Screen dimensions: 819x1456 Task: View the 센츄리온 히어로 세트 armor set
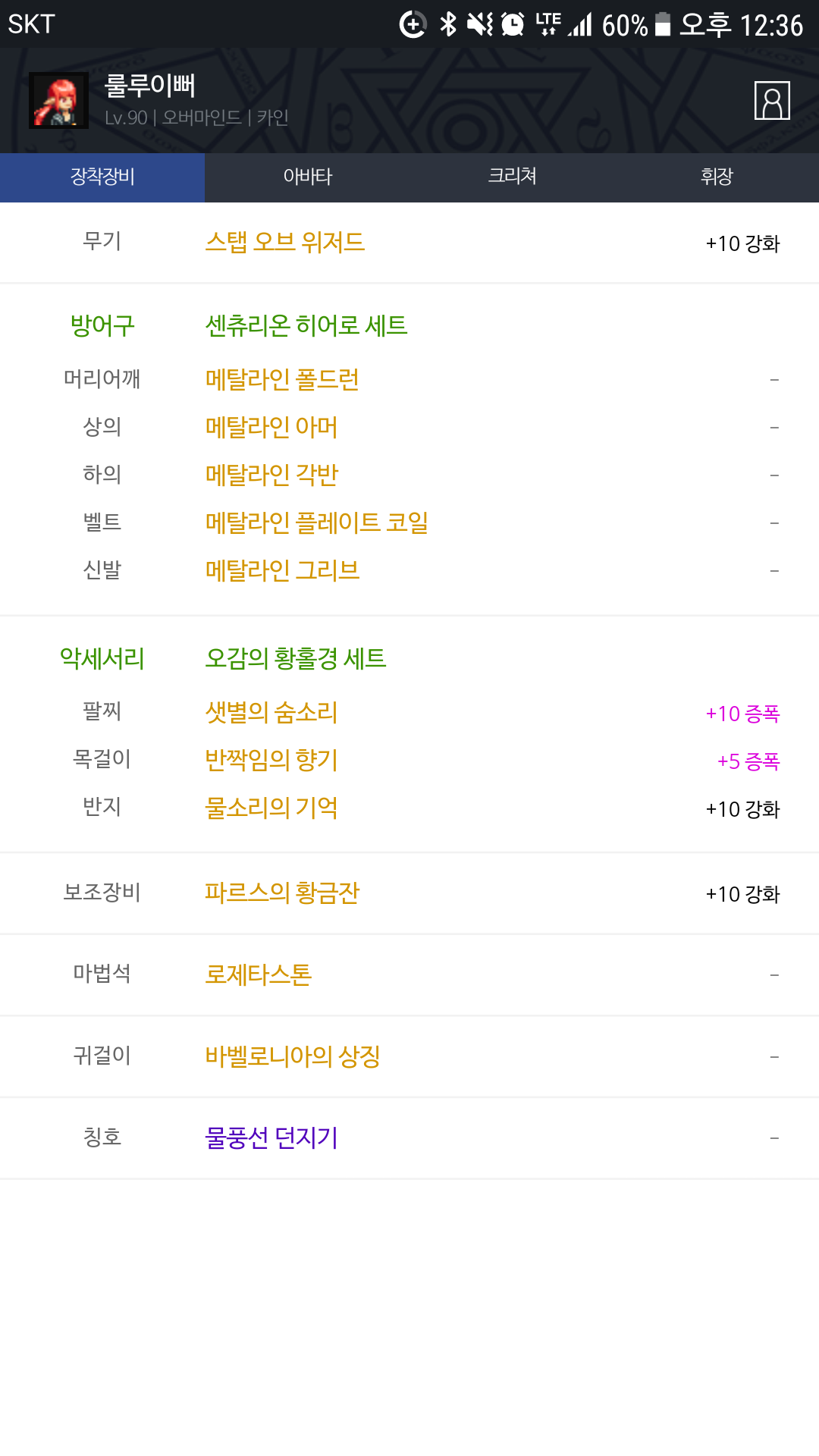coord(306,326)
